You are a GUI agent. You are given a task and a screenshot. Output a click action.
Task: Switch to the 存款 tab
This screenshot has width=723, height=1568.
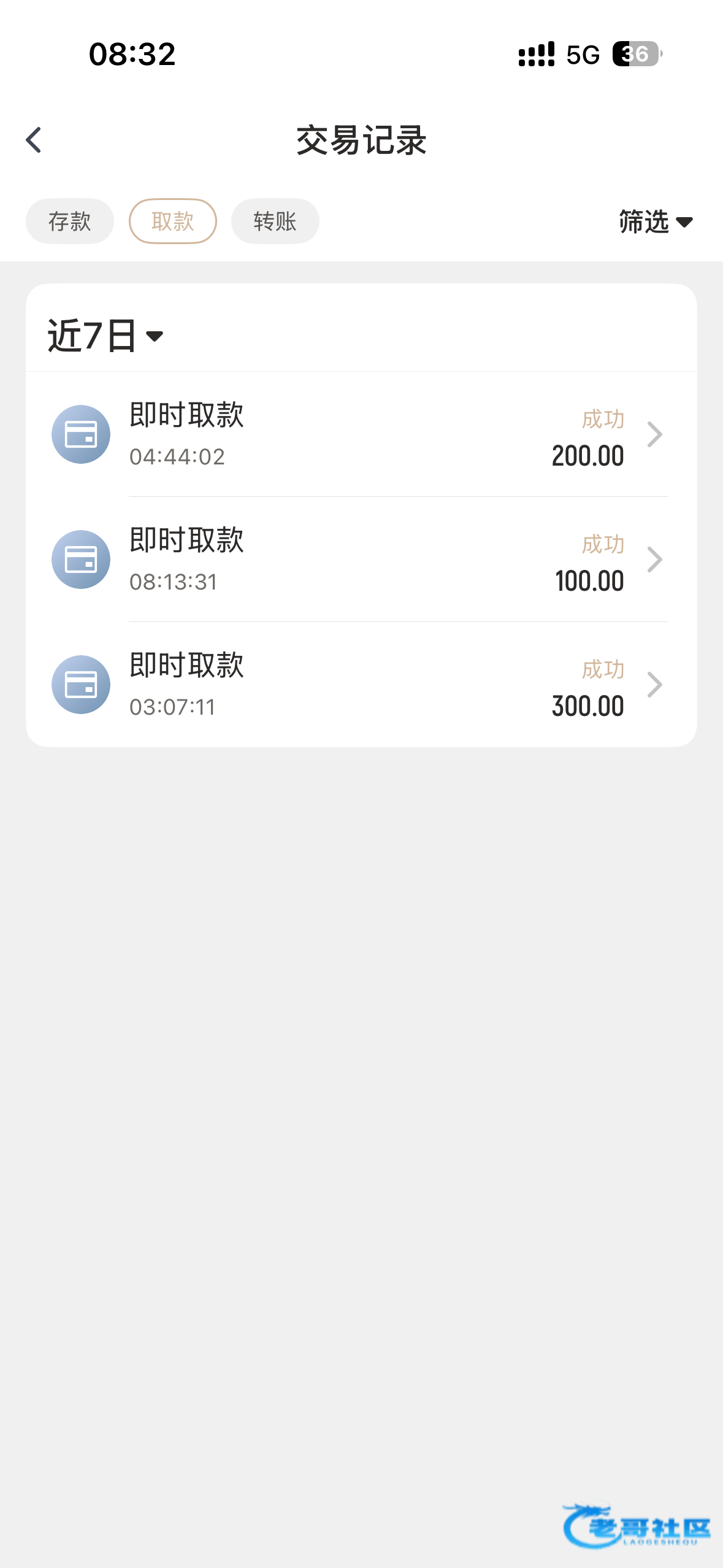[70, 221]
